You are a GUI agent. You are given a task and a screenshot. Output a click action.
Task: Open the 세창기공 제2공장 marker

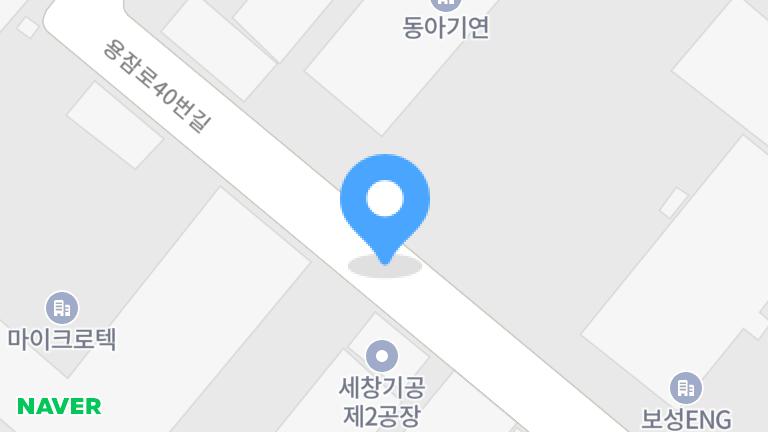click(x=382, y=355)
